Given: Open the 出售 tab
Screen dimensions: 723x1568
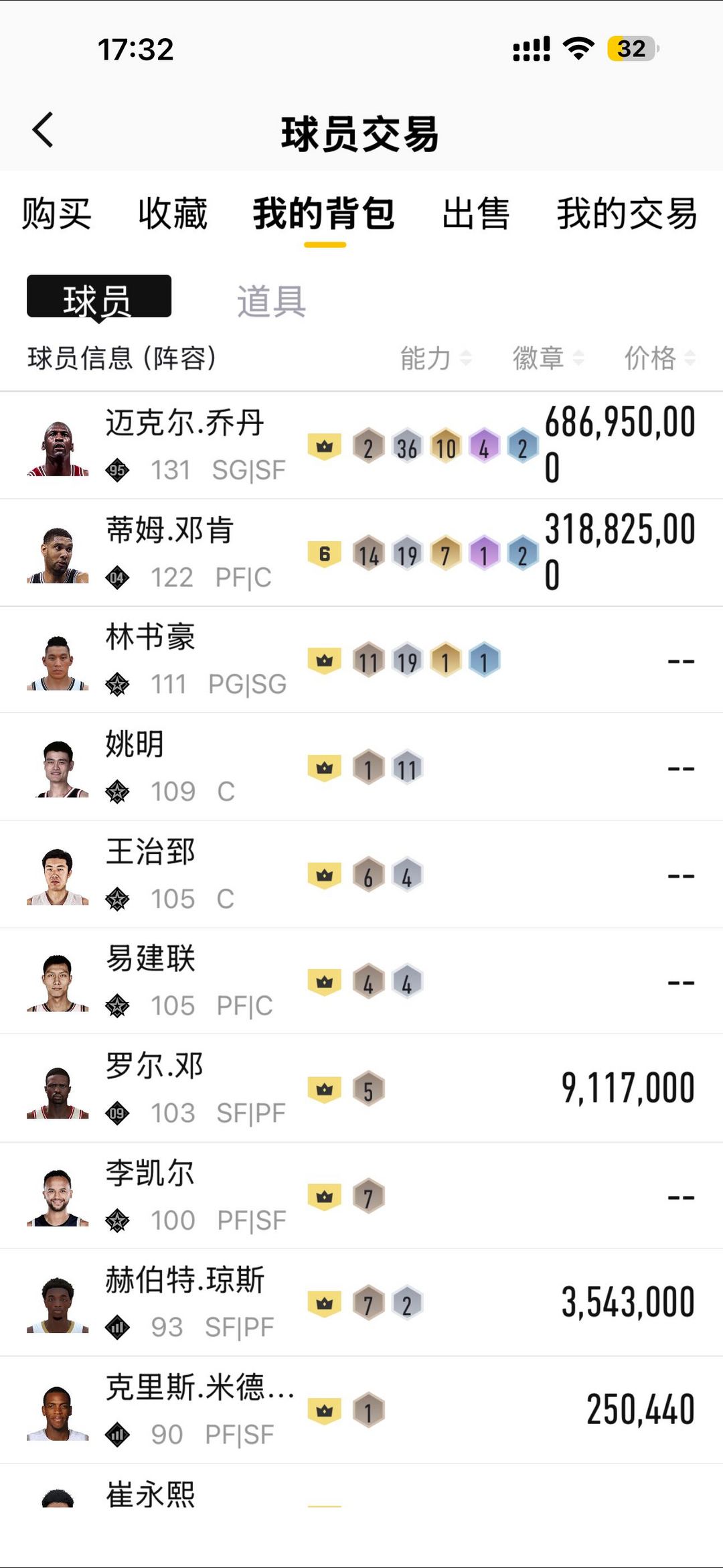Looking at the screenshot, I should [x=476, y=214].
